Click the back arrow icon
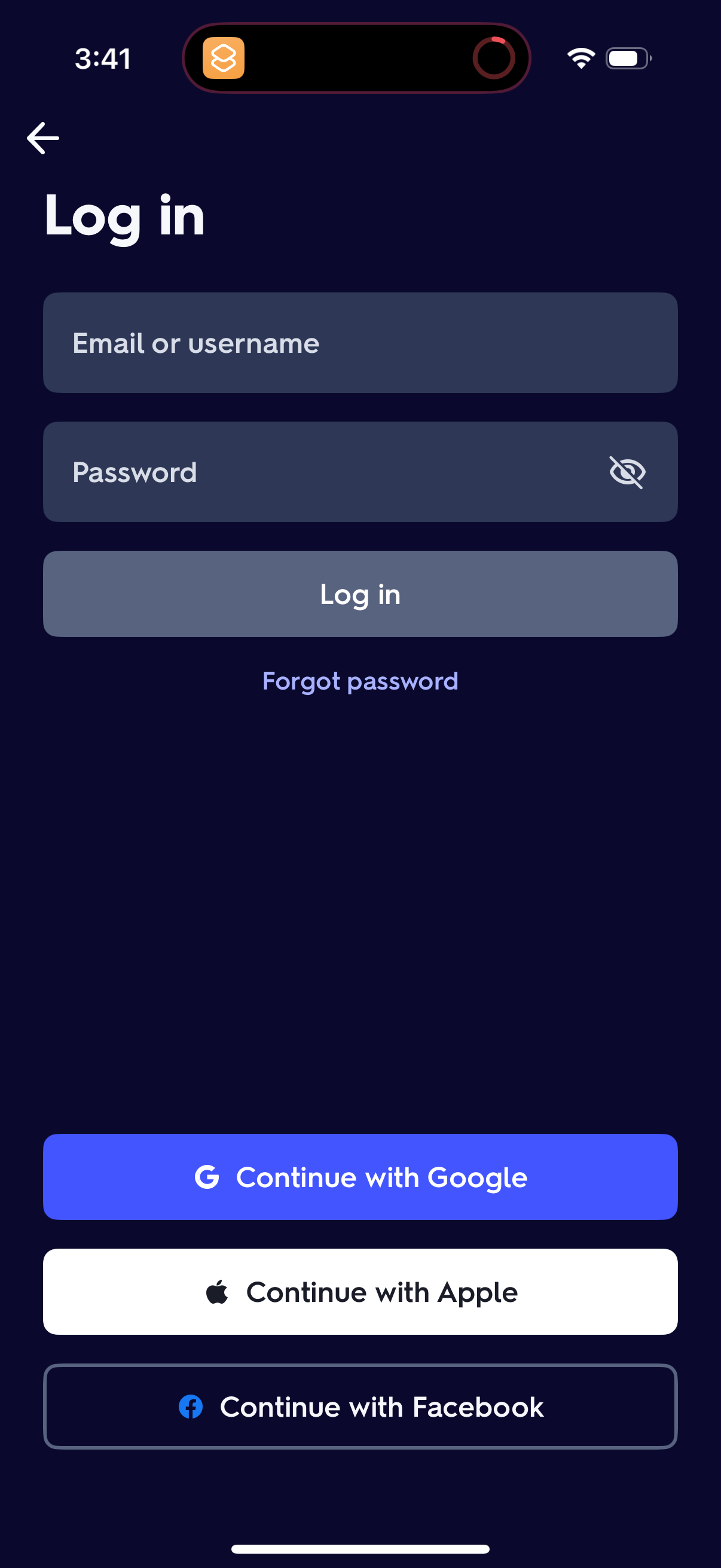The image size is (721, 1568). [42, 138]
